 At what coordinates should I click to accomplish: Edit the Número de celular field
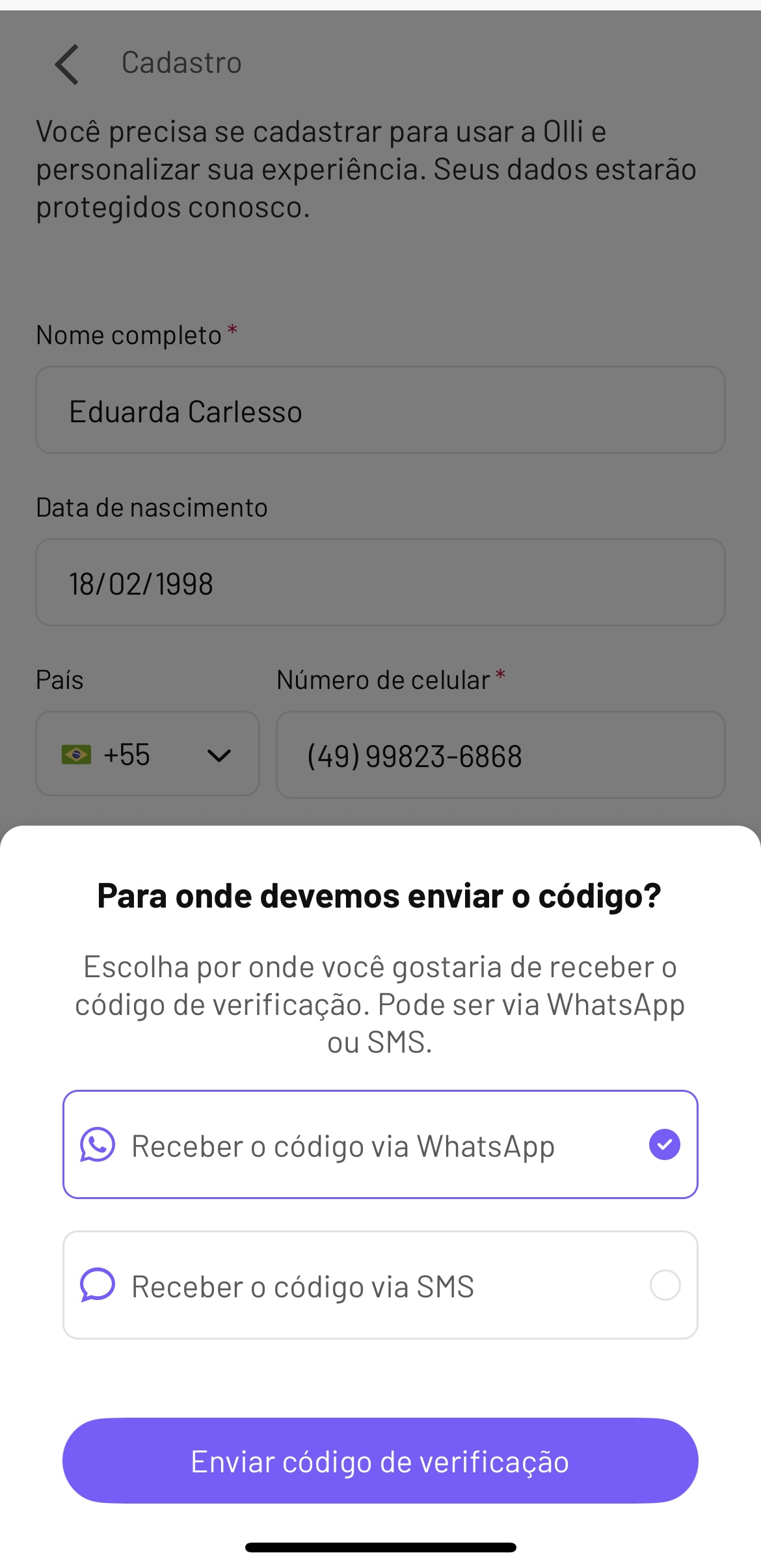501,755
